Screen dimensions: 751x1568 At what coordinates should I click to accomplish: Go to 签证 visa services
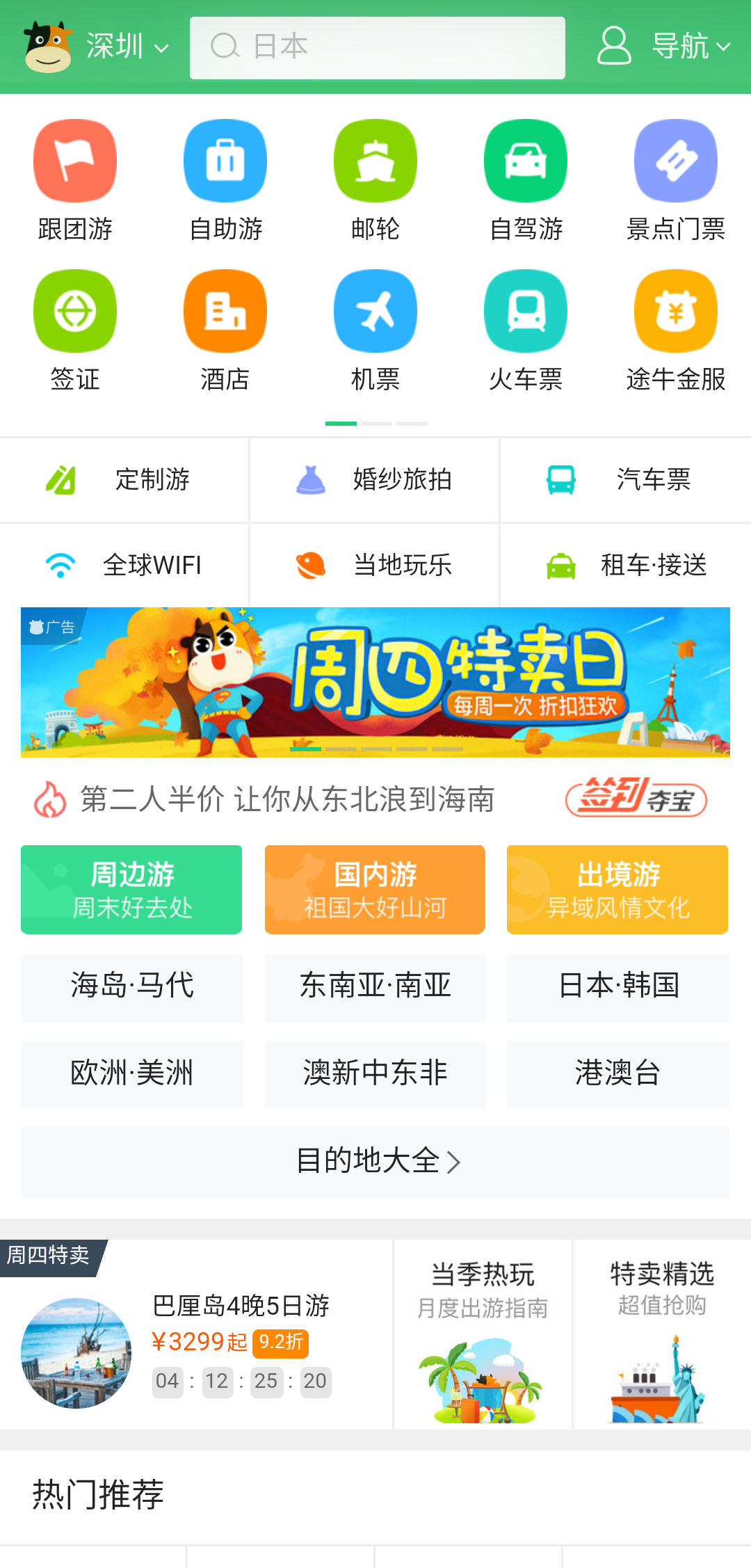click(75, 330)
